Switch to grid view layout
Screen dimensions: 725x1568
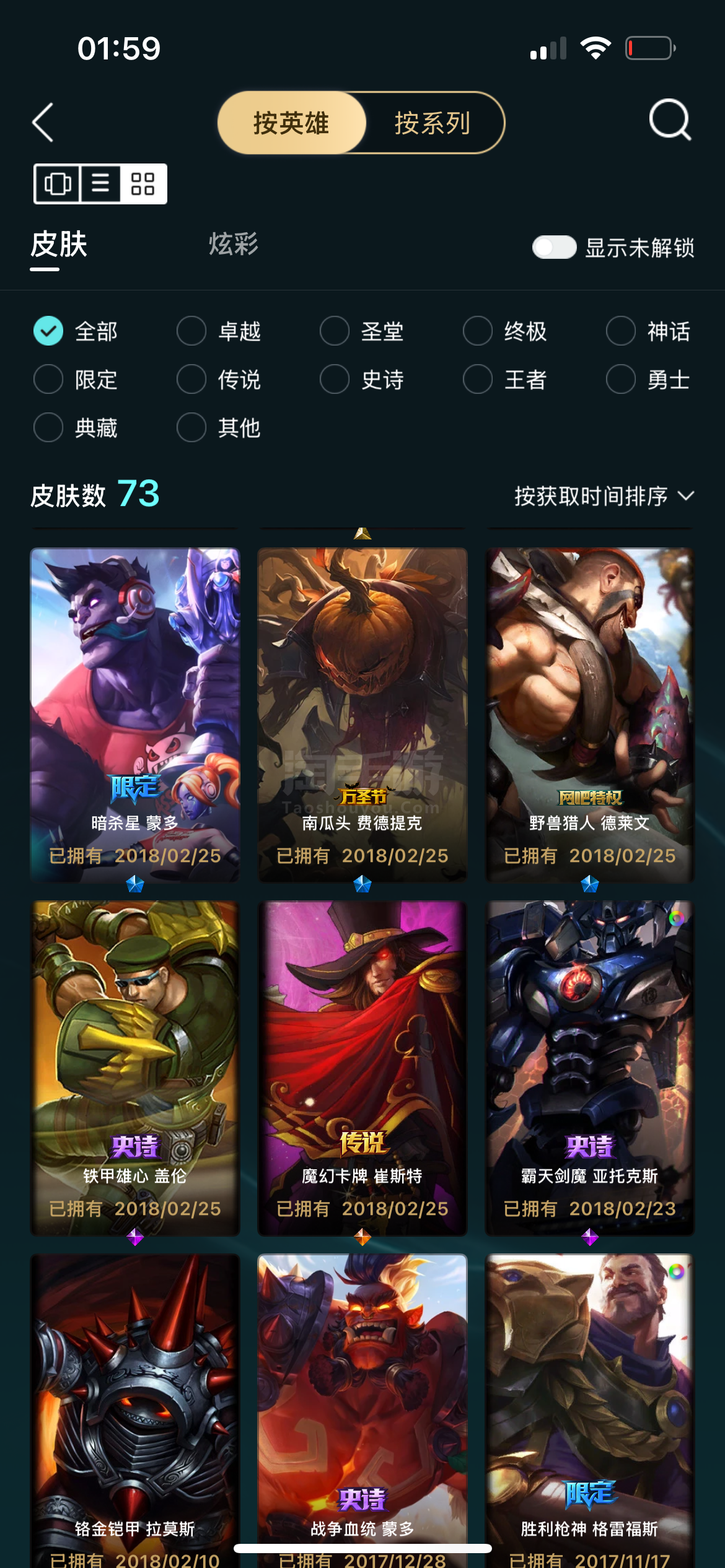pos(143,184)
